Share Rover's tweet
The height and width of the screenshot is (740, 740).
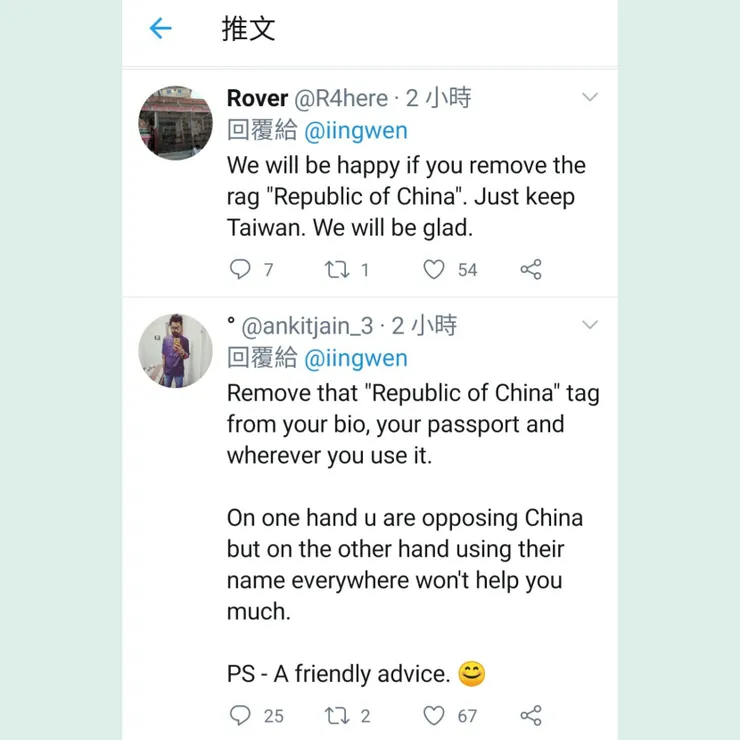coord(531,269)
